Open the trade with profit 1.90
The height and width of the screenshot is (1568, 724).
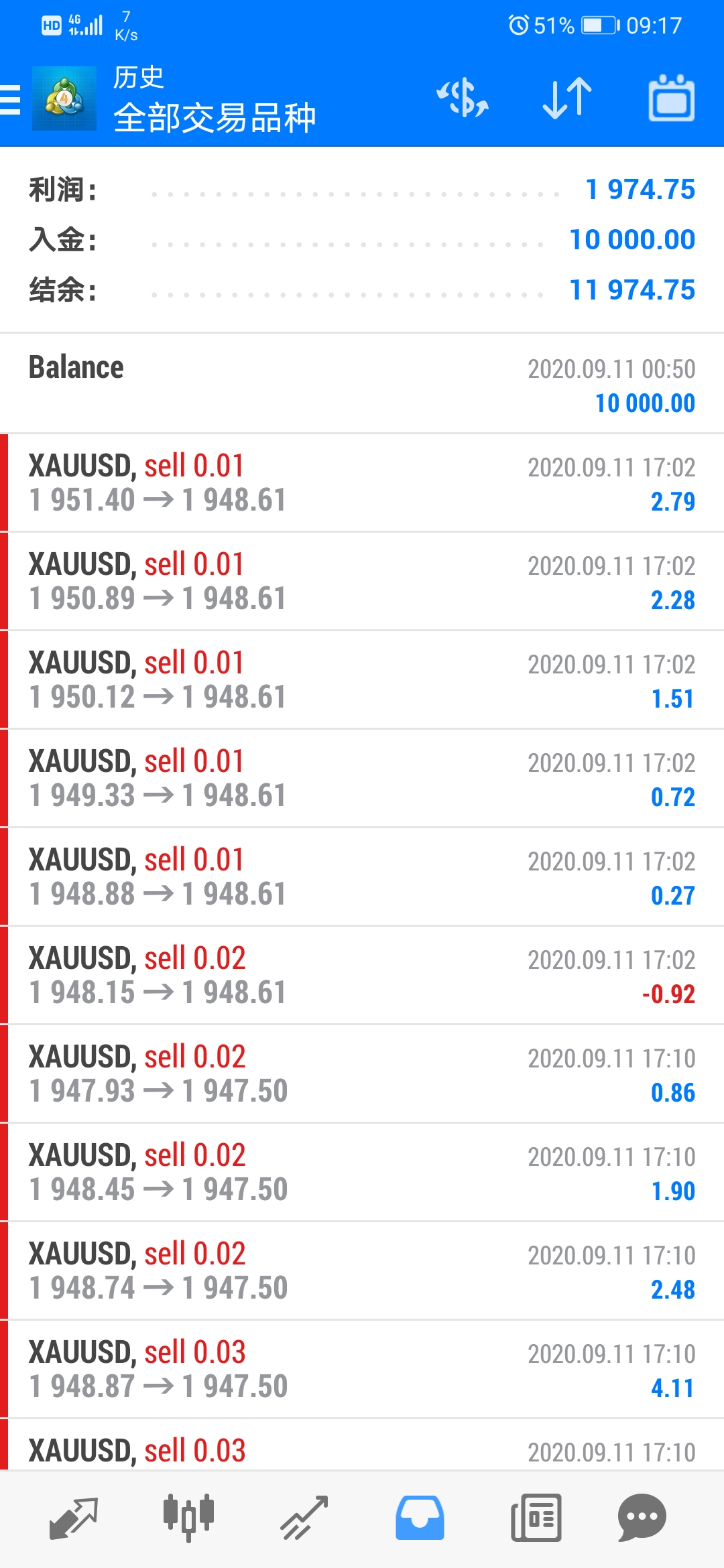pos(362,1173)
